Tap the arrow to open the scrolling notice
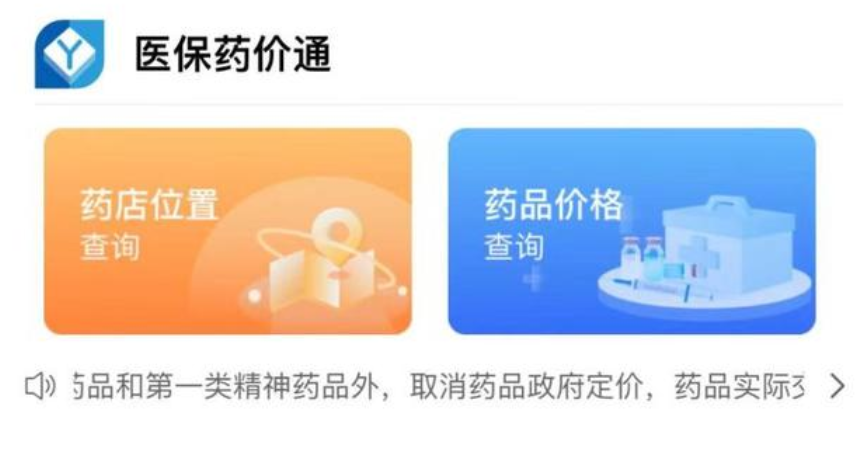 (x=836, y=387)
